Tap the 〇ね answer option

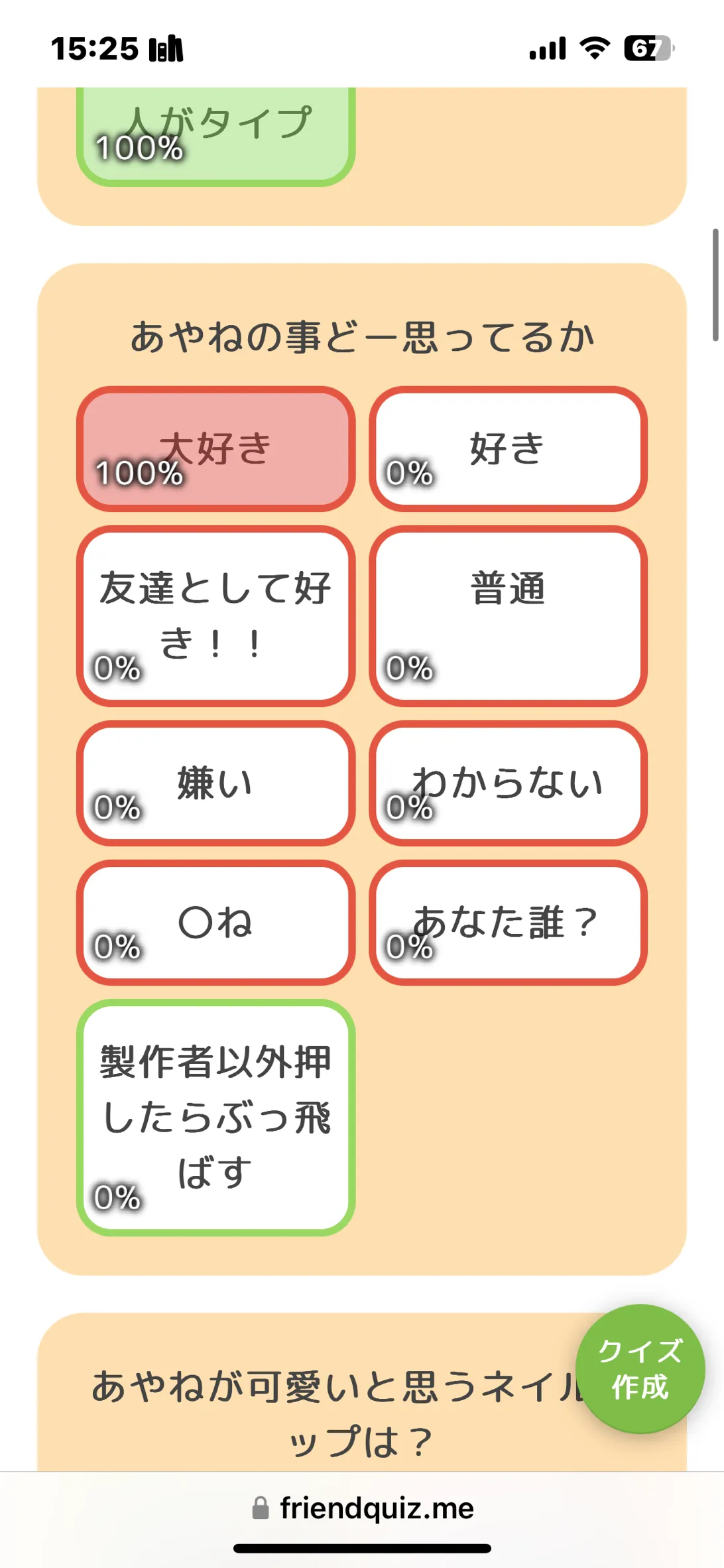point(215,923)
